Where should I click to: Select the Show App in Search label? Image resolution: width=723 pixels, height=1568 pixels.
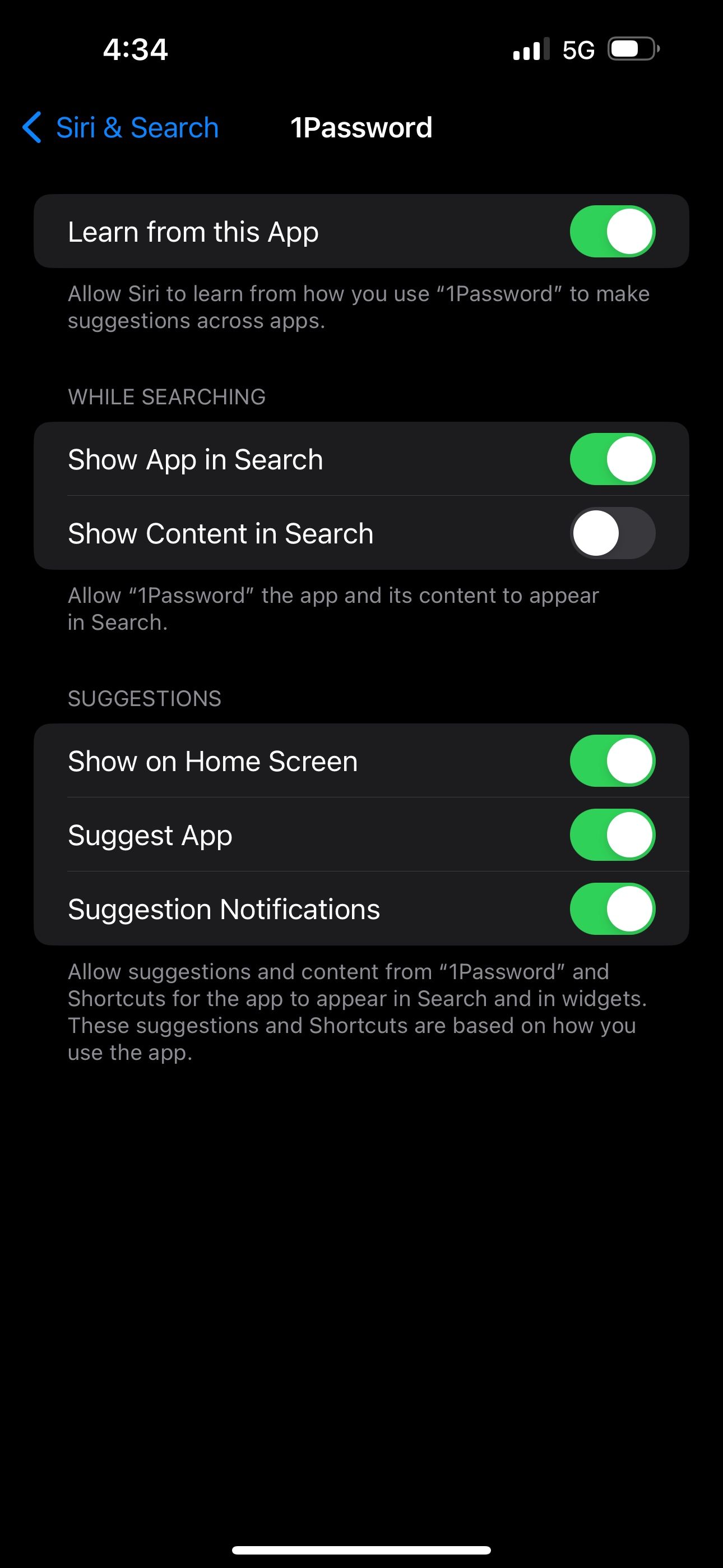[x=196, y=459]
